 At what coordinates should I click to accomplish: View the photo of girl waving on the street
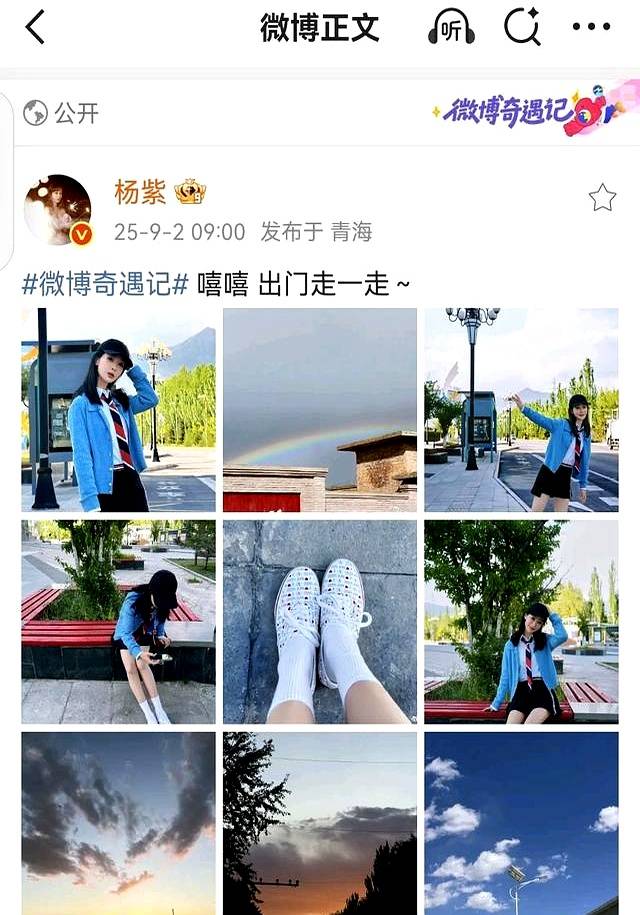coord(521,410)
